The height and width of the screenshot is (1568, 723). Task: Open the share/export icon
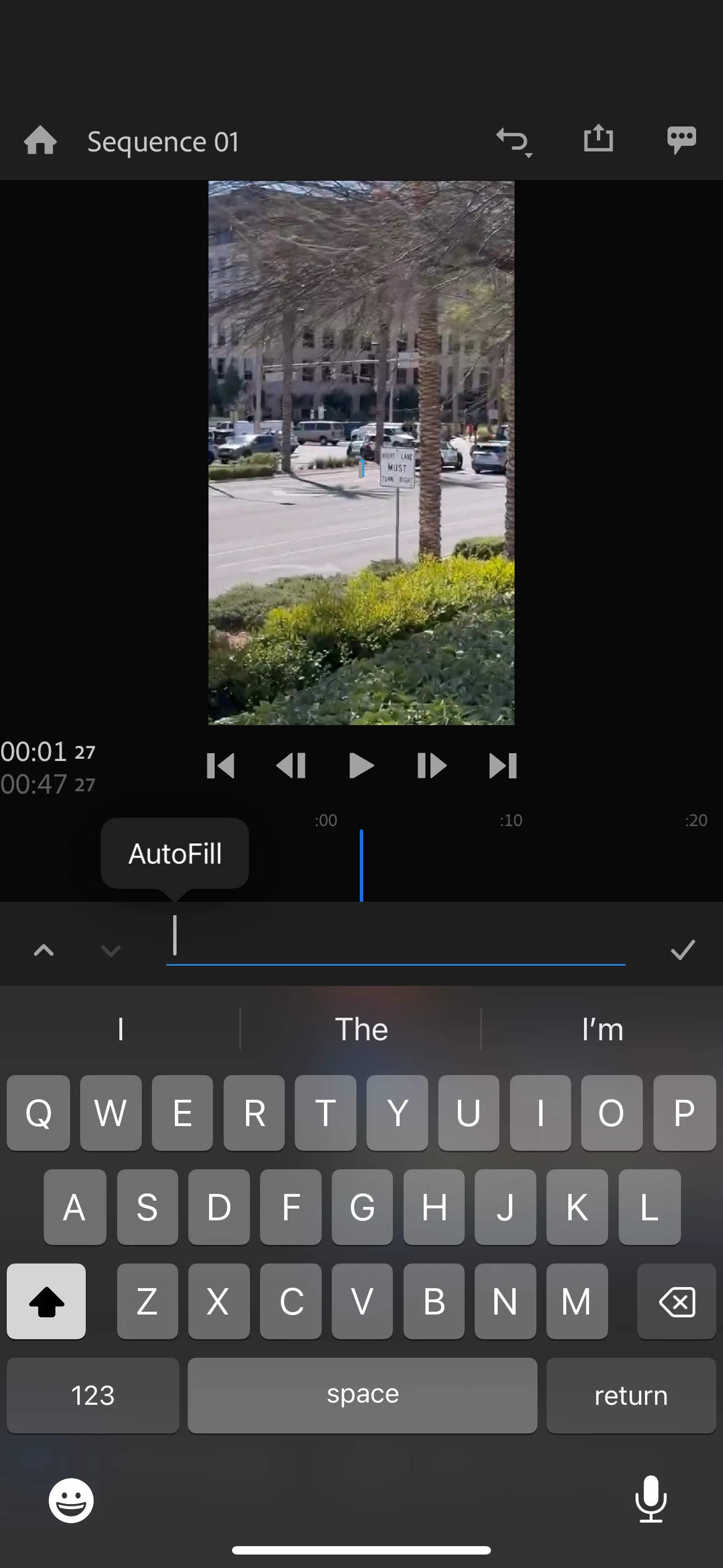597,139
